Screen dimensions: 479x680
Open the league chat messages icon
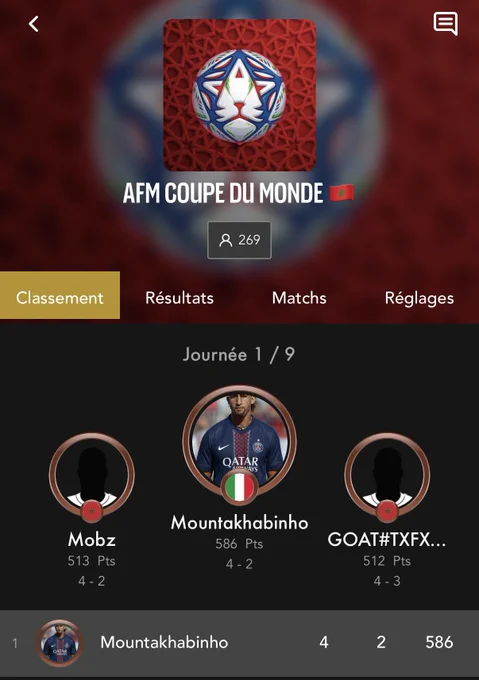(446, 23)
